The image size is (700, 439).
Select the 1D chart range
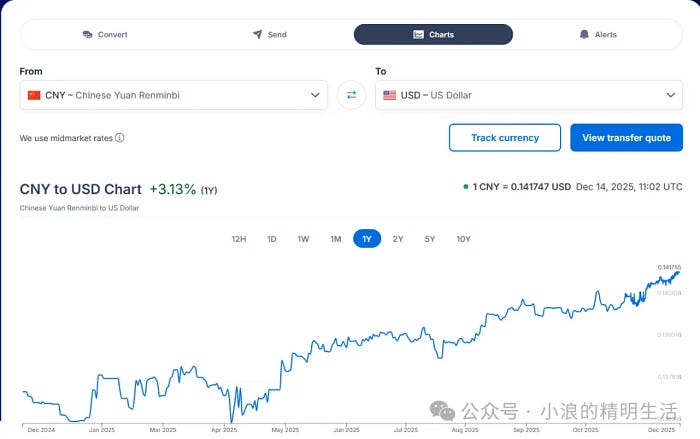[271, 239]
